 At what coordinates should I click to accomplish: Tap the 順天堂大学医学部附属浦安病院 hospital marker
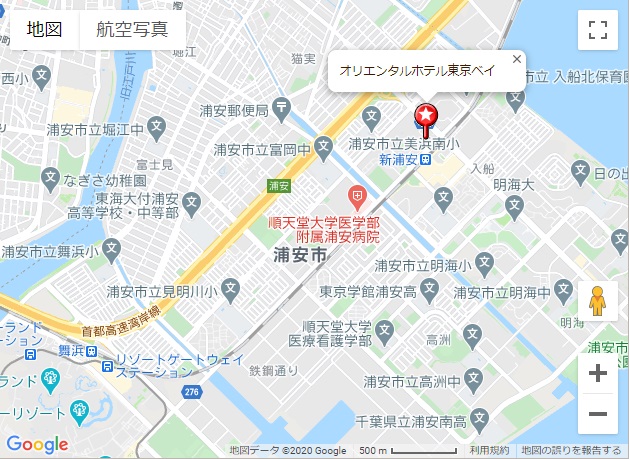(354, 196)
